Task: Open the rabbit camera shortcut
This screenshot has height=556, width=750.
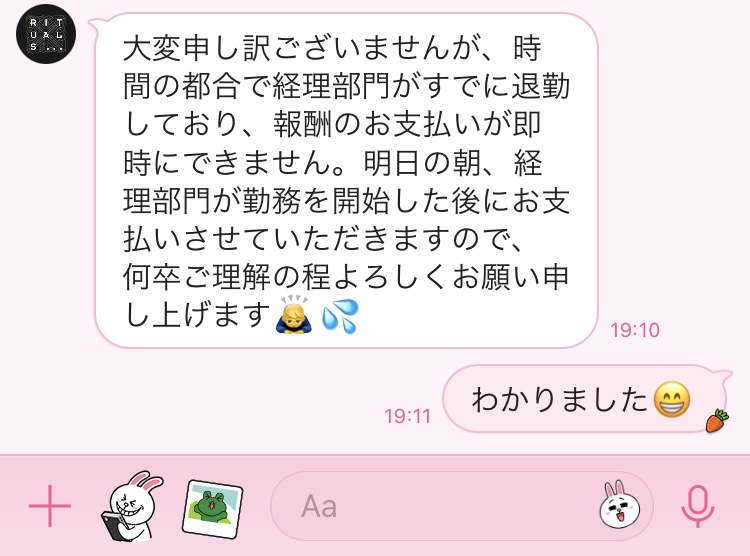Action: 128,507
